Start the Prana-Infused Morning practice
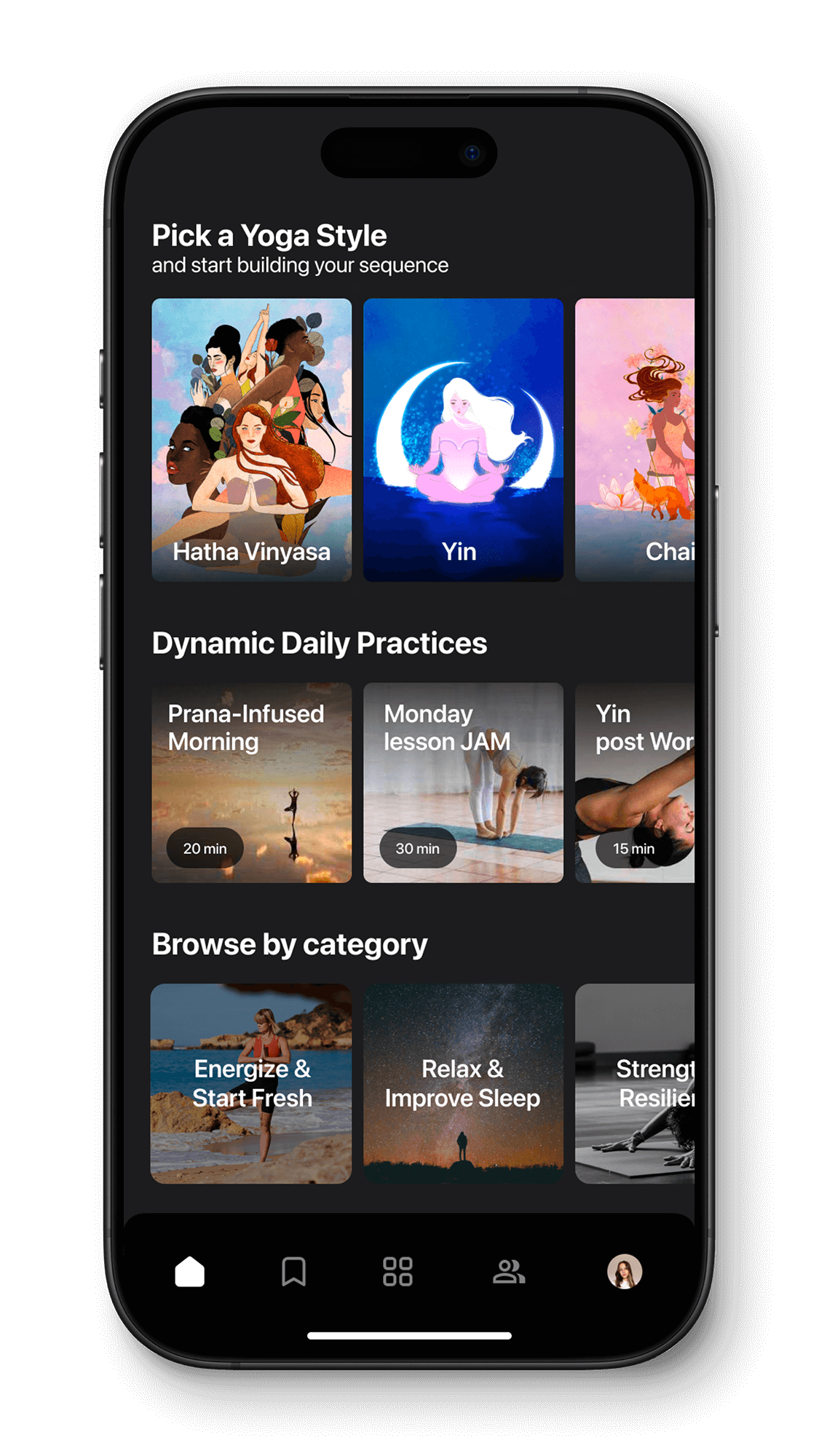This screenshot has height=1456, width=819. pos(251,783)
